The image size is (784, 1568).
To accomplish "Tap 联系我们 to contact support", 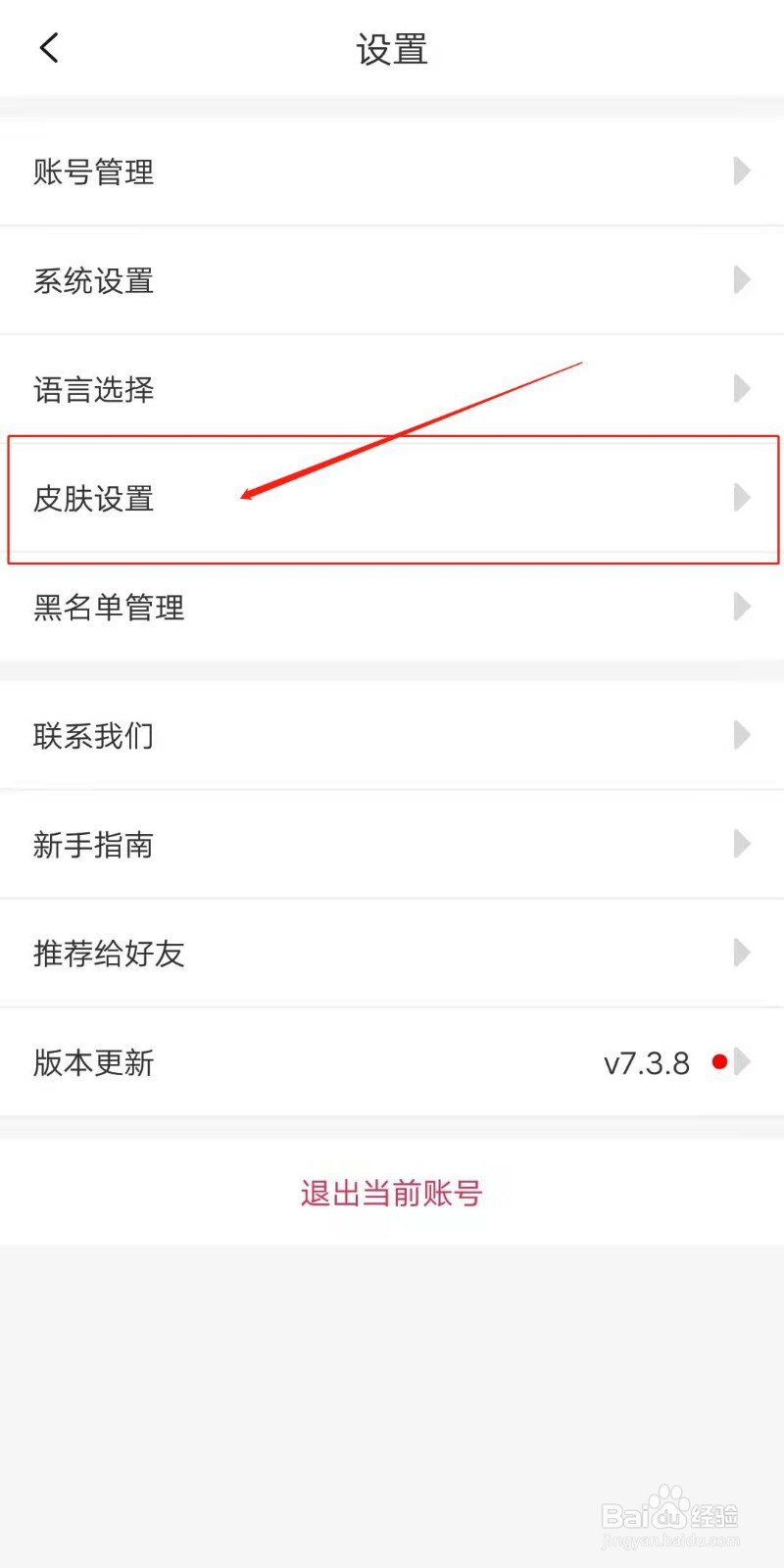I will pos(93,736).
